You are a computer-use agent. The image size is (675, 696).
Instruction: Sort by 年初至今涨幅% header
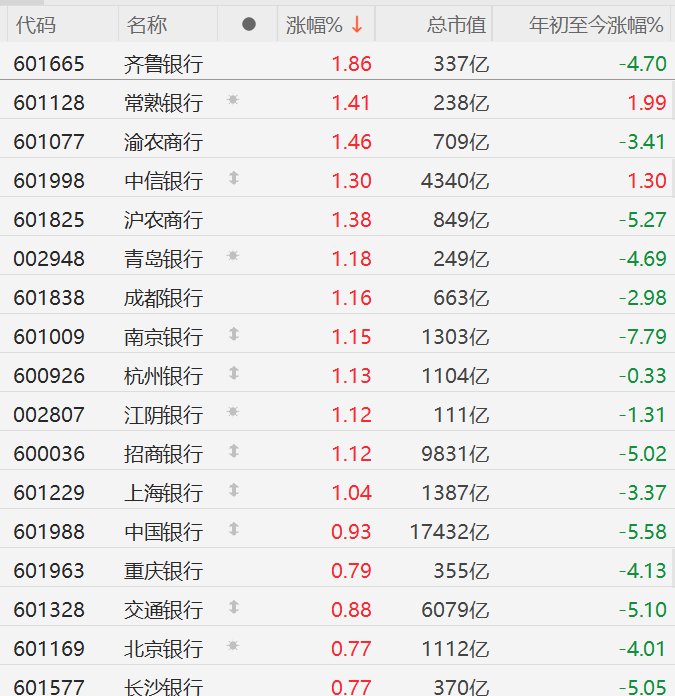[x=596, y=25]
